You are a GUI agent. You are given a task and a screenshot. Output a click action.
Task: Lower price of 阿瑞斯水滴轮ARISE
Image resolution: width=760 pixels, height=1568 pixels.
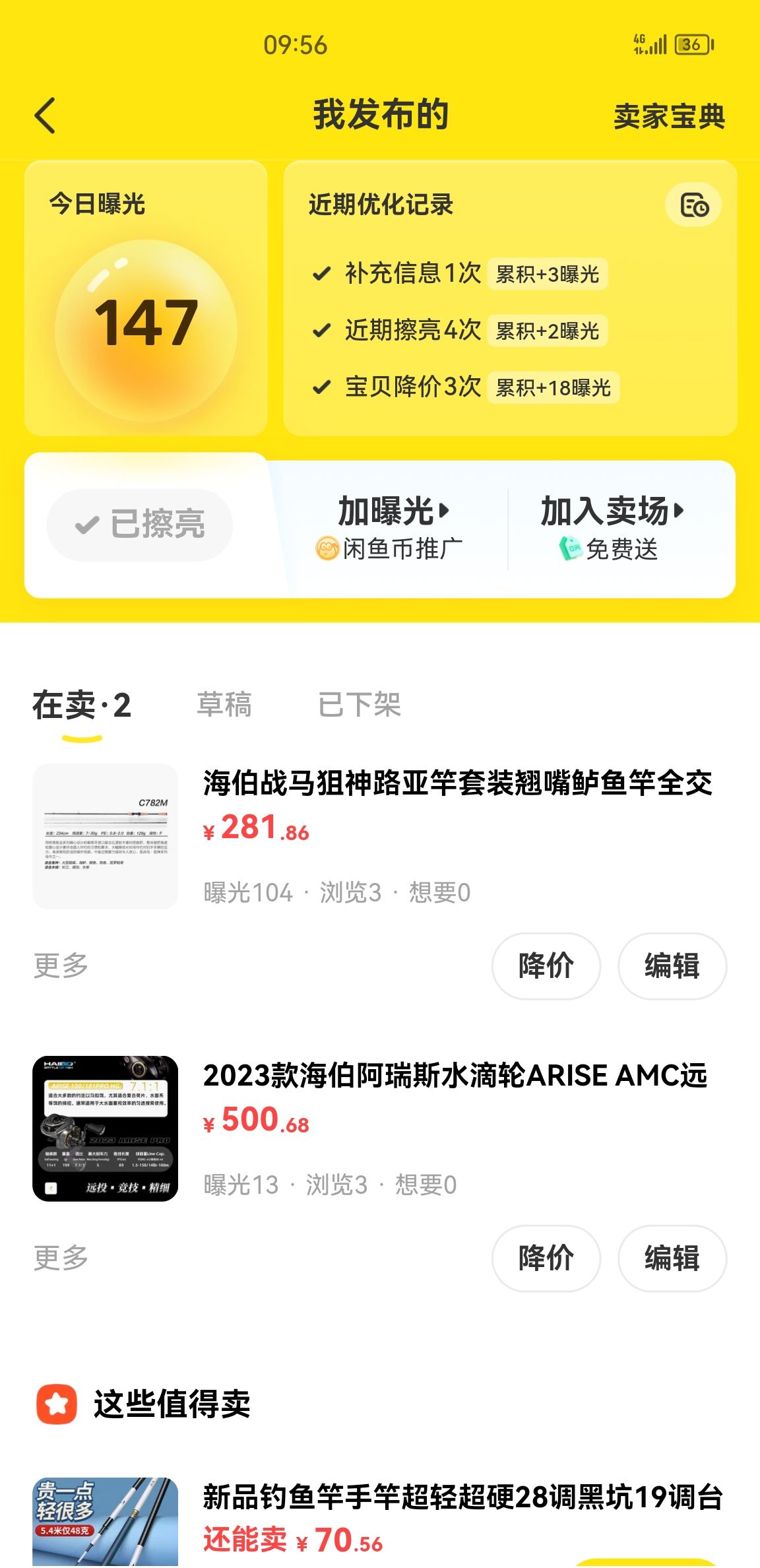[x=546, y=1258]
